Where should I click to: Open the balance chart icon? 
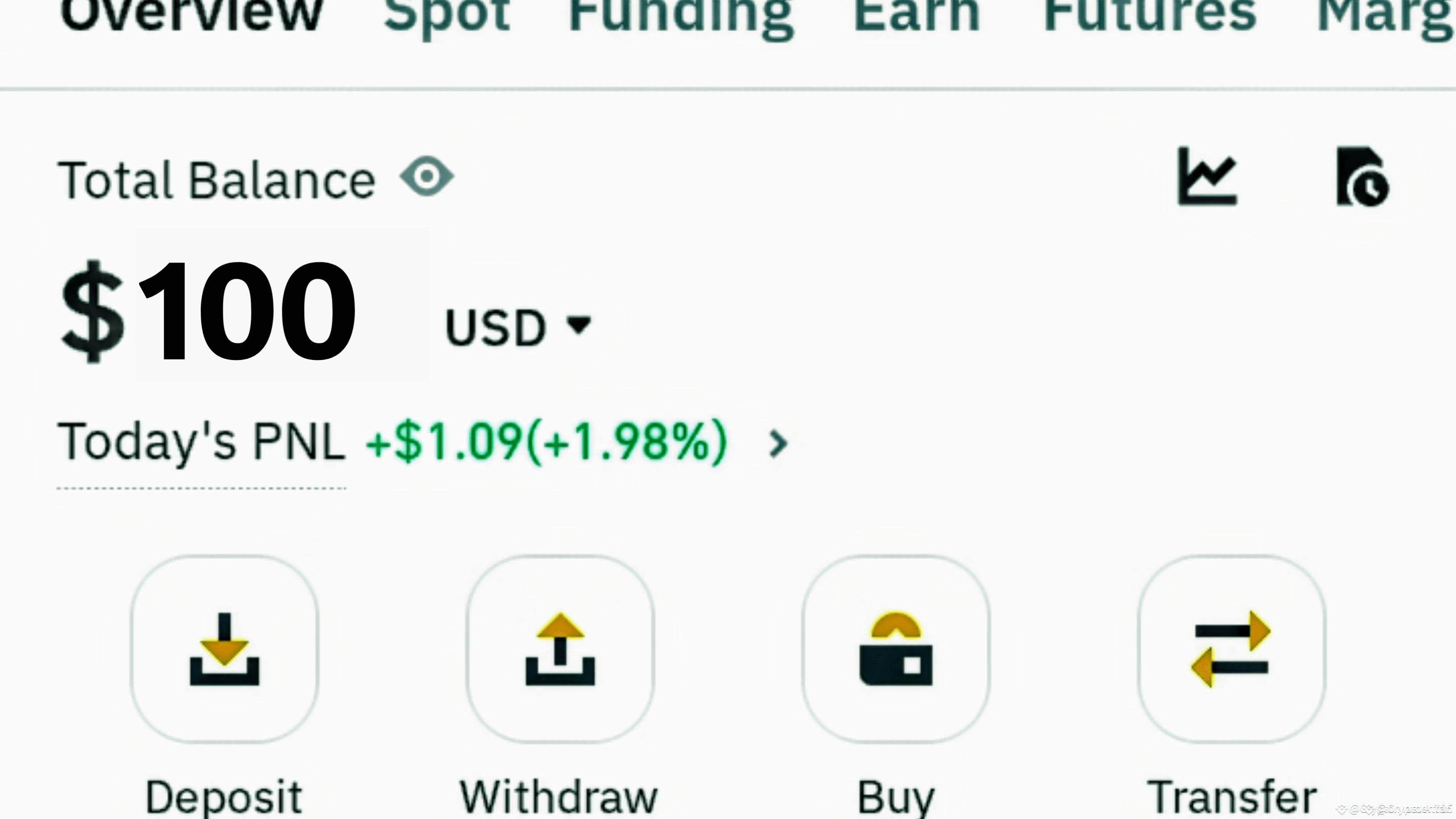1207,176
